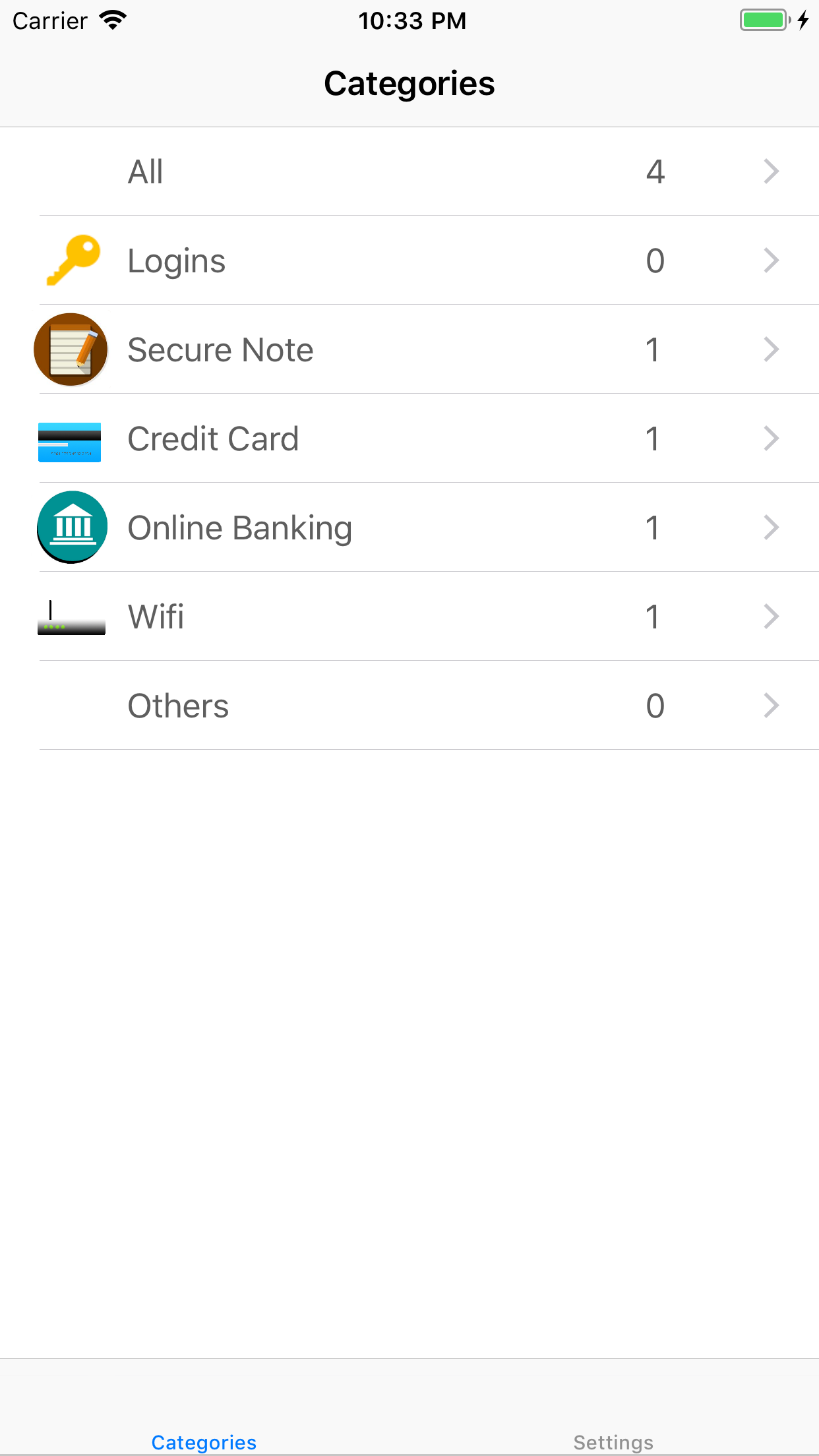Open the Online Banking category
Image resolution: width=819 pixels, height=1456 pixels.
tap(409, 528)
